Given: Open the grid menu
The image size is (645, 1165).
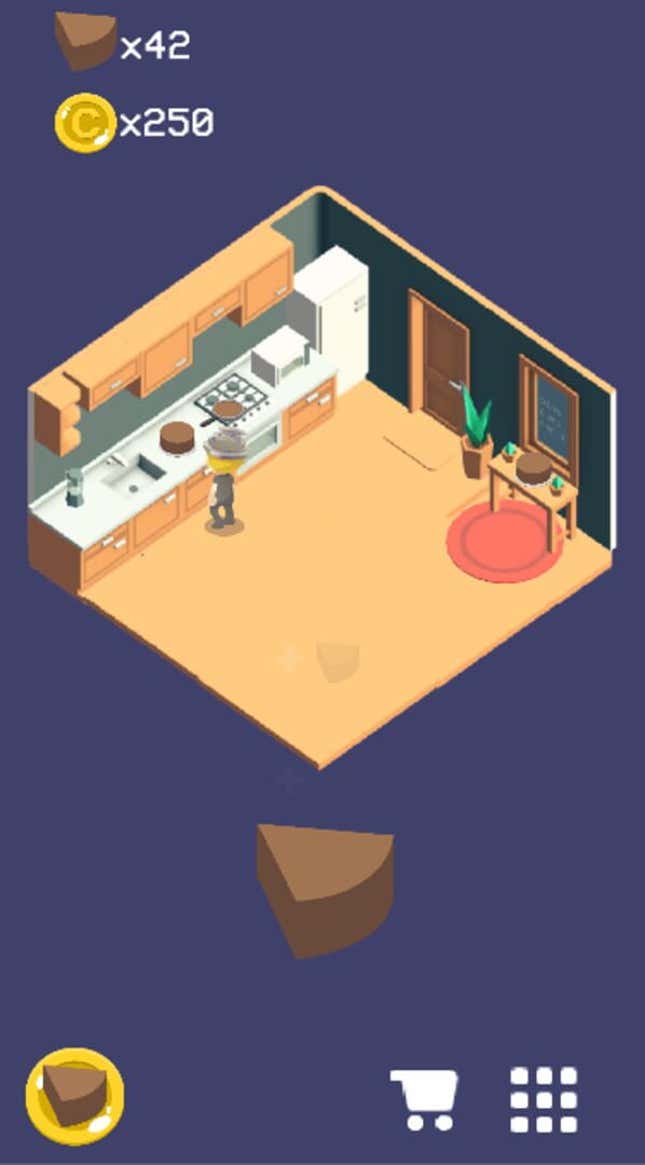Looking at the screenshot, I should coord(543,1100).
